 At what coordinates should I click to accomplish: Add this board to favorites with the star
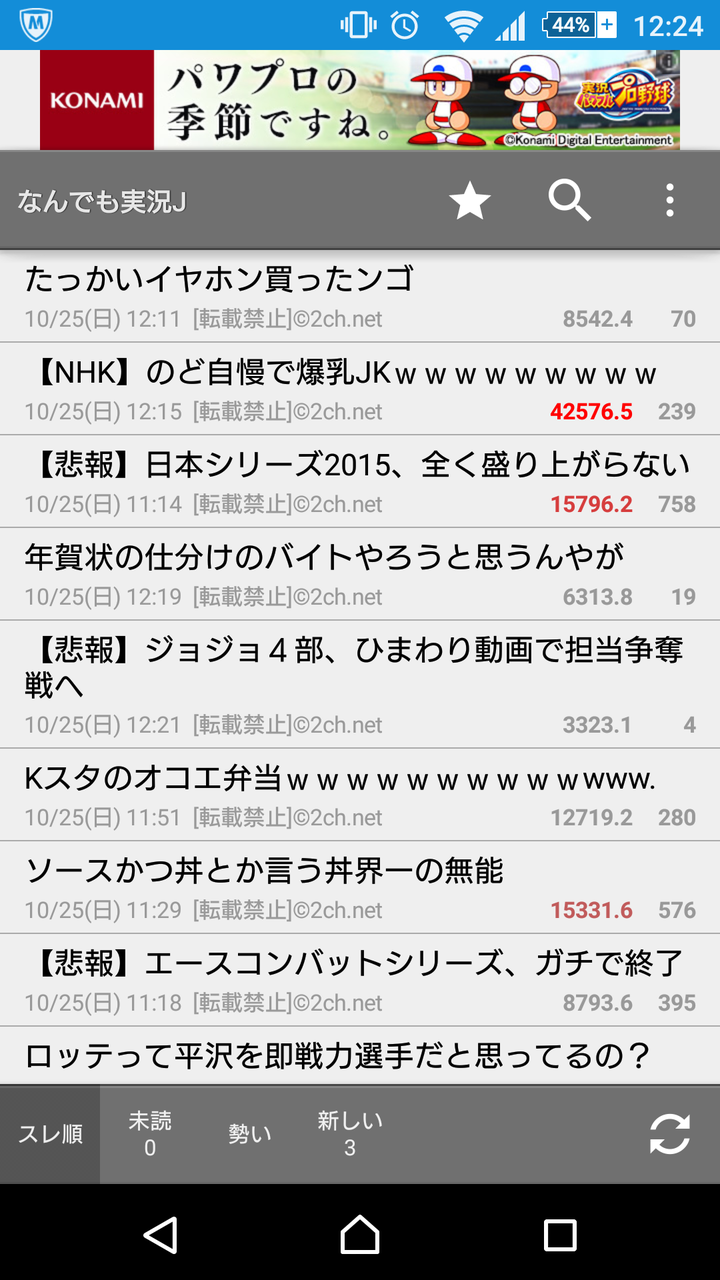pos(469,202)
